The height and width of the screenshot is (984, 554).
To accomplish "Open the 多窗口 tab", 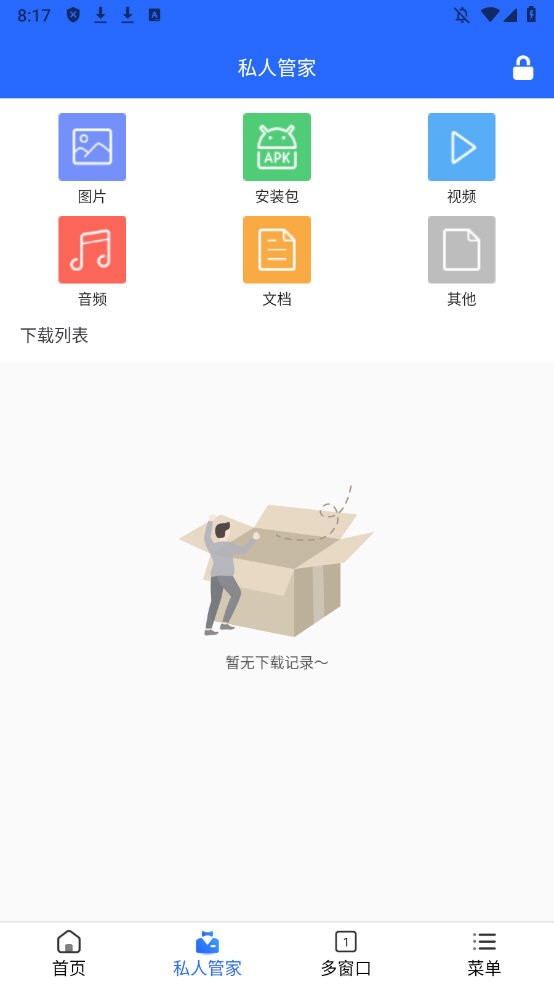I will (x=346, y=953).
